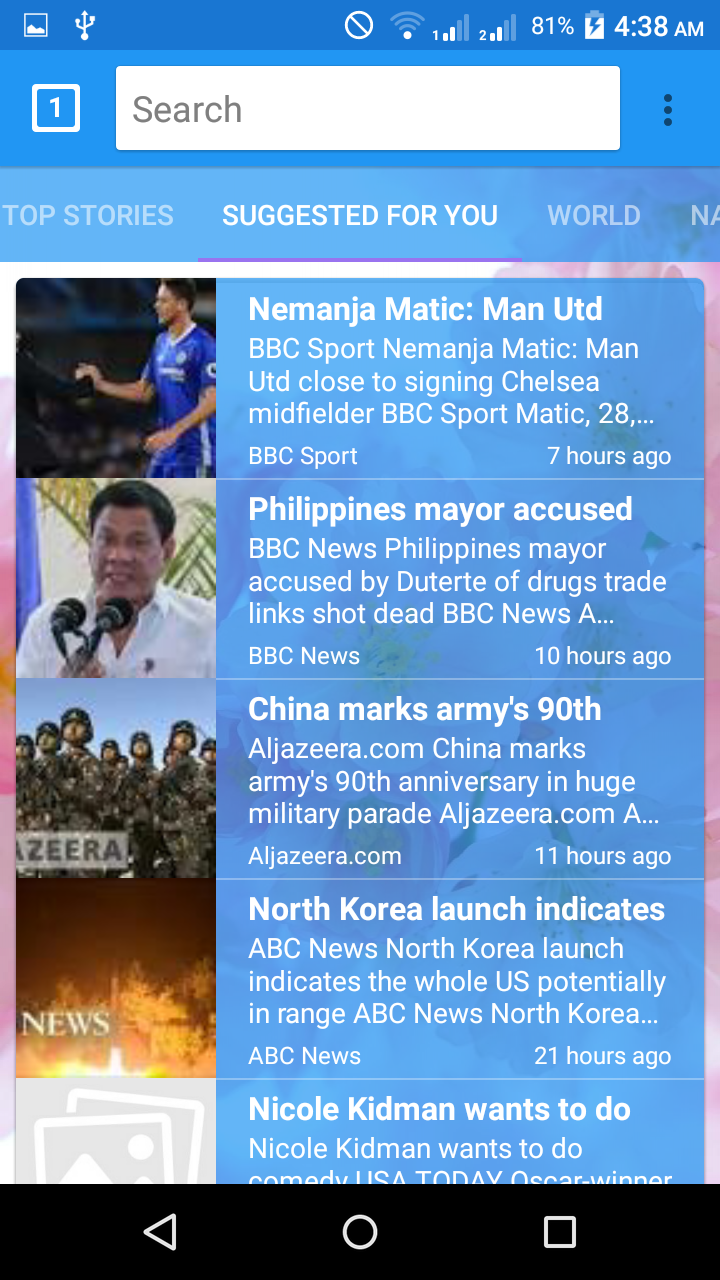The image size is (720, 1280).
Task: Open the tab switcher showing 1 tab
Action: tap(56, 108)
